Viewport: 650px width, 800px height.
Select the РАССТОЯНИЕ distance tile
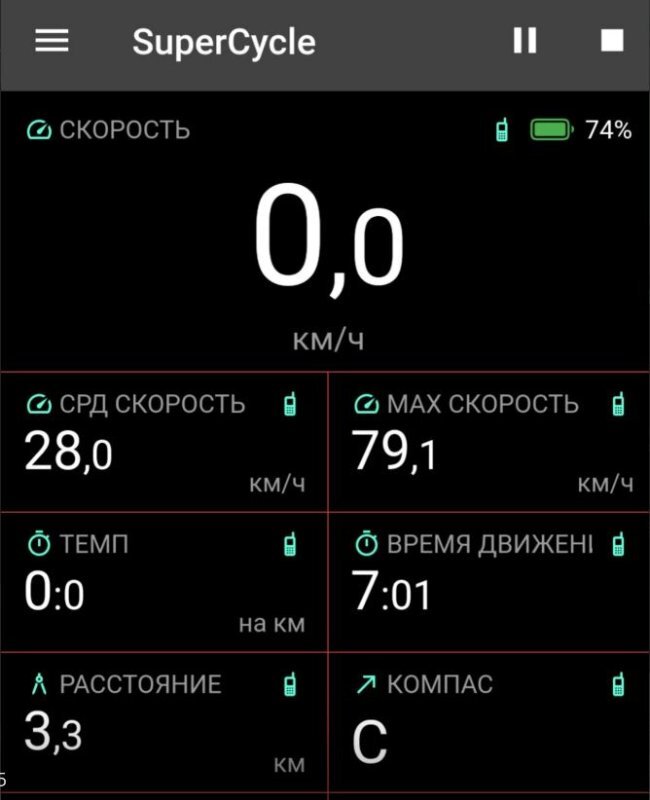164,722
